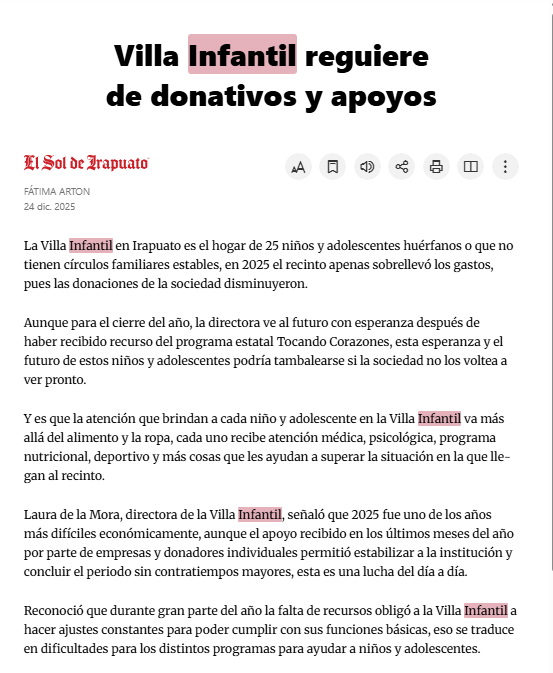This screenshot has width=553, height=673.
Task: Open the El Sol de Irapuato publication
Action: pyautogui.click(x=86, y=163)
